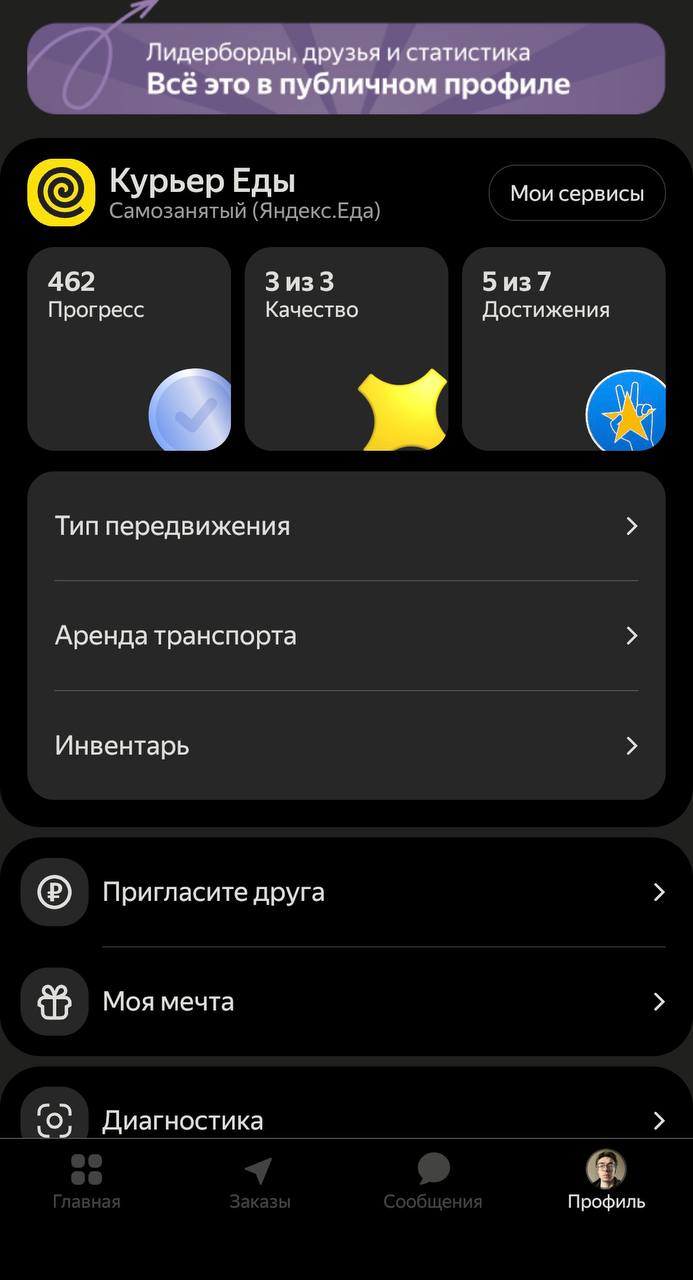Image resolution: width=693 pixels, height=1280 pixels.
Task: Open the Достижения card 5 из 7
Action: (x=563, y=348)
